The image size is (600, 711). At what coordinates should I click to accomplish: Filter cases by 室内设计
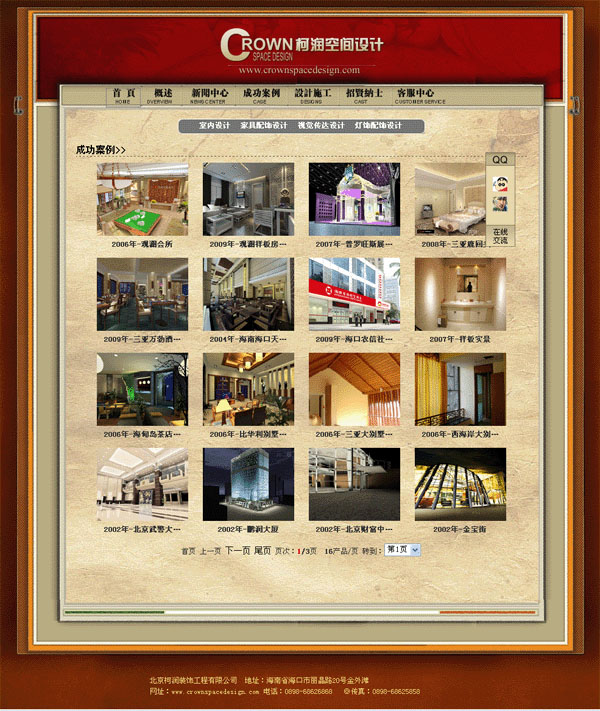214,126
